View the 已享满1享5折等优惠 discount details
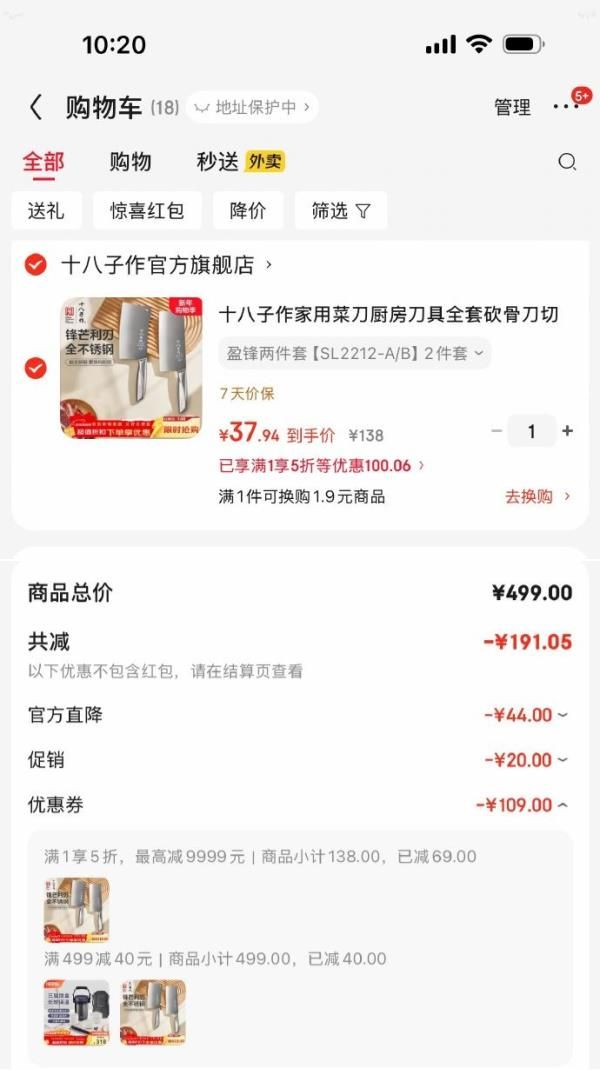The width and height of the screenshot is (600, 1070). (x=321, y=465)
